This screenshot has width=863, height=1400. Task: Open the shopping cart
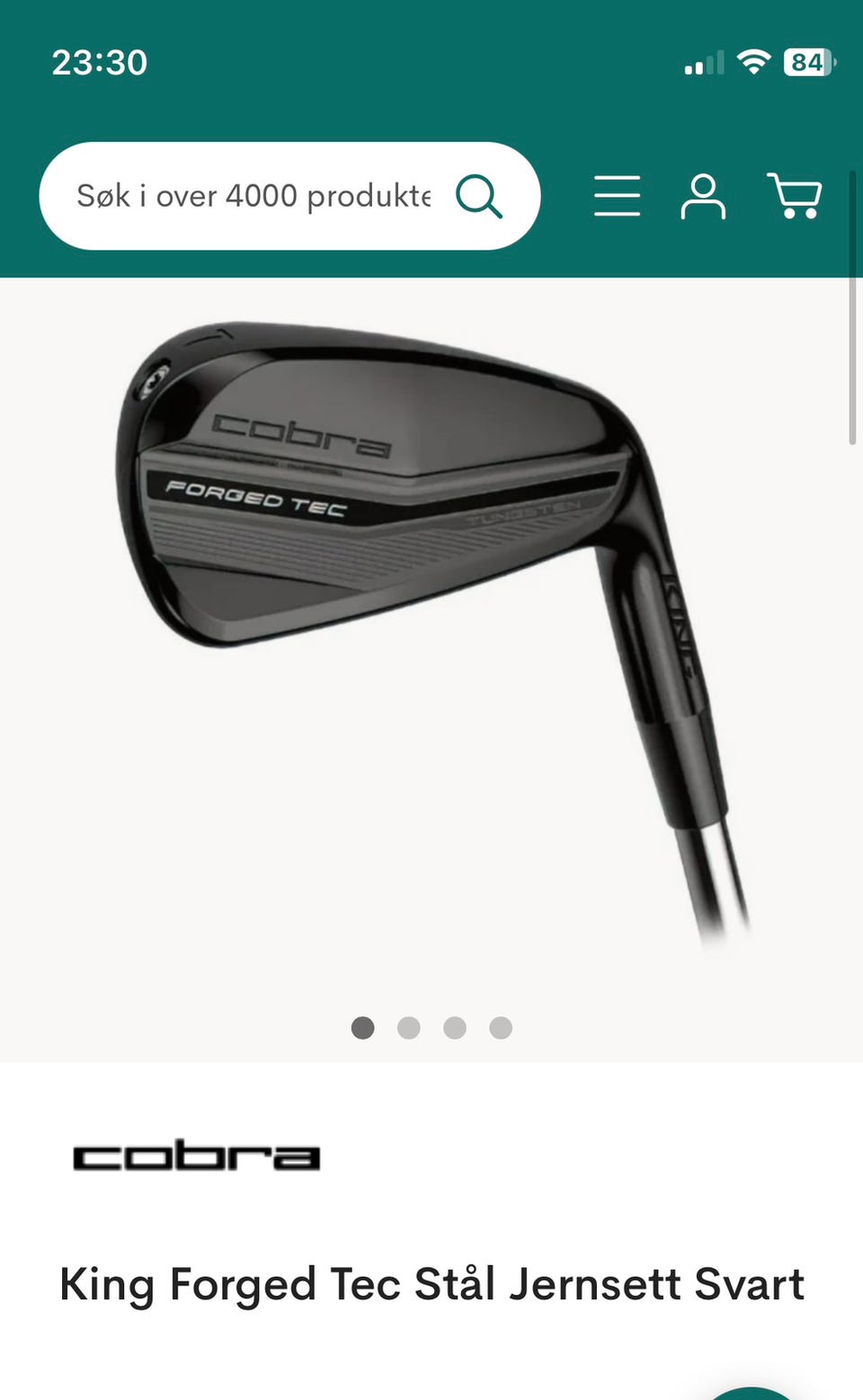click(795, 196)
